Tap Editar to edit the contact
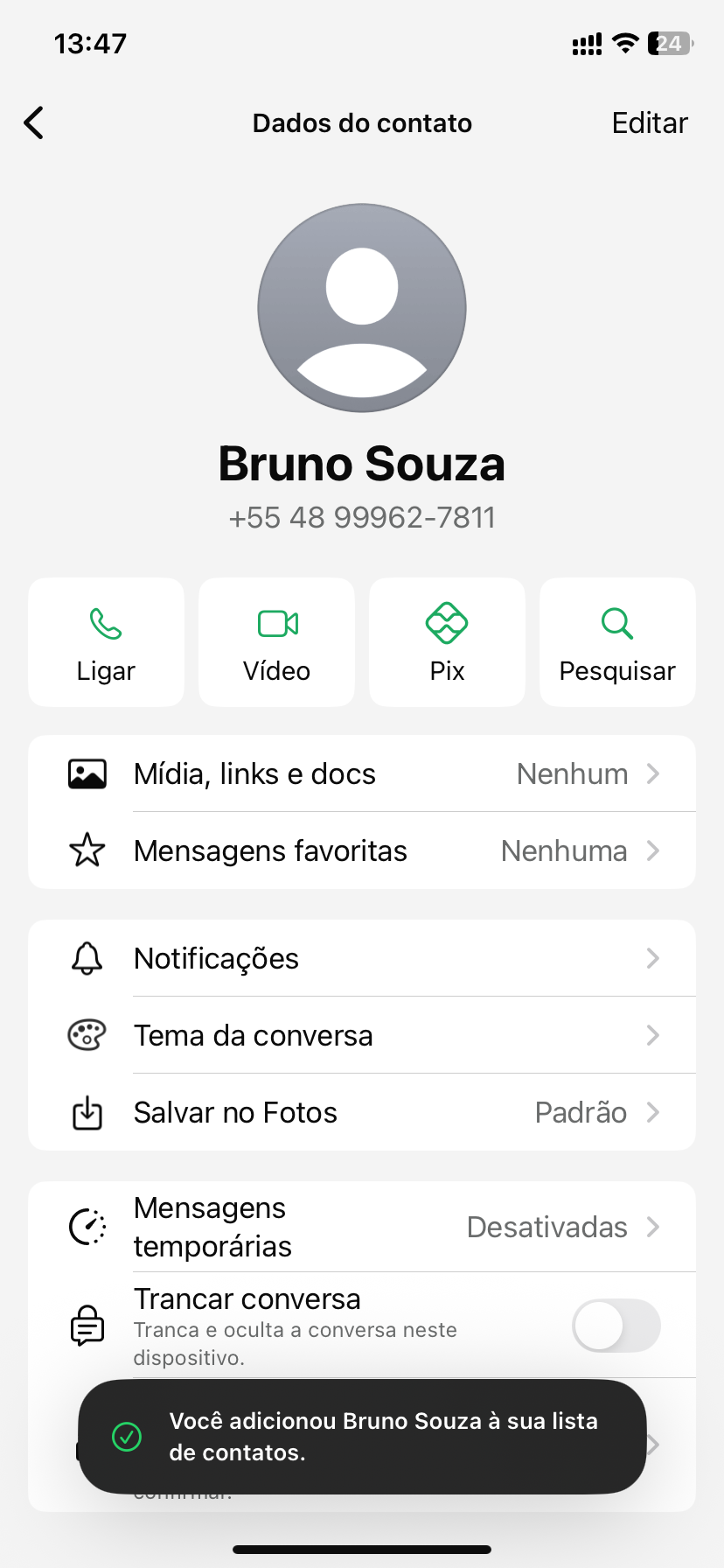This screenshot has width=724, height=1568. pyautogui.click(x=649, y=123)
